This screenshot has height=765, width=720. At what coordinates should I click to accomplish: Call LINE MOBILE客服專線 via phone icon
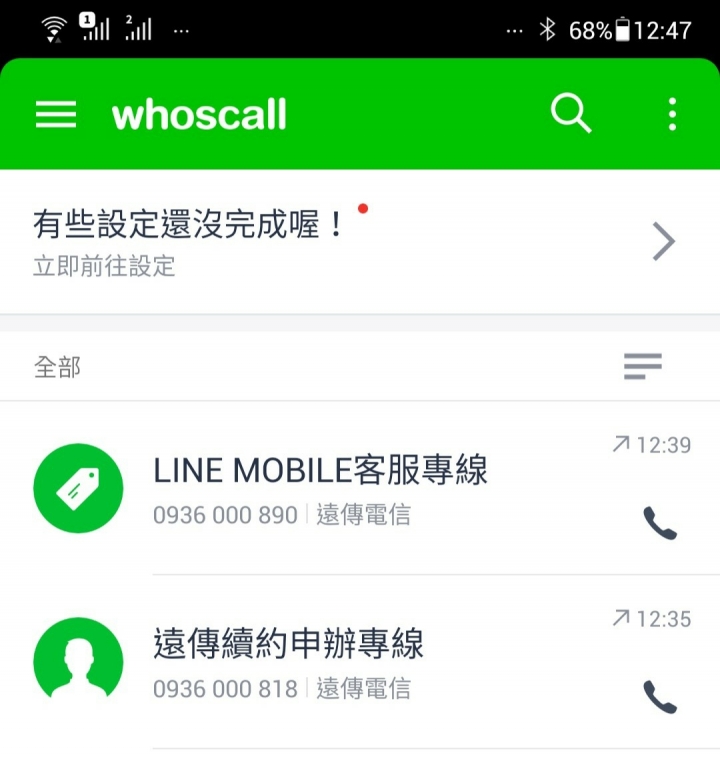pos(659,523)
